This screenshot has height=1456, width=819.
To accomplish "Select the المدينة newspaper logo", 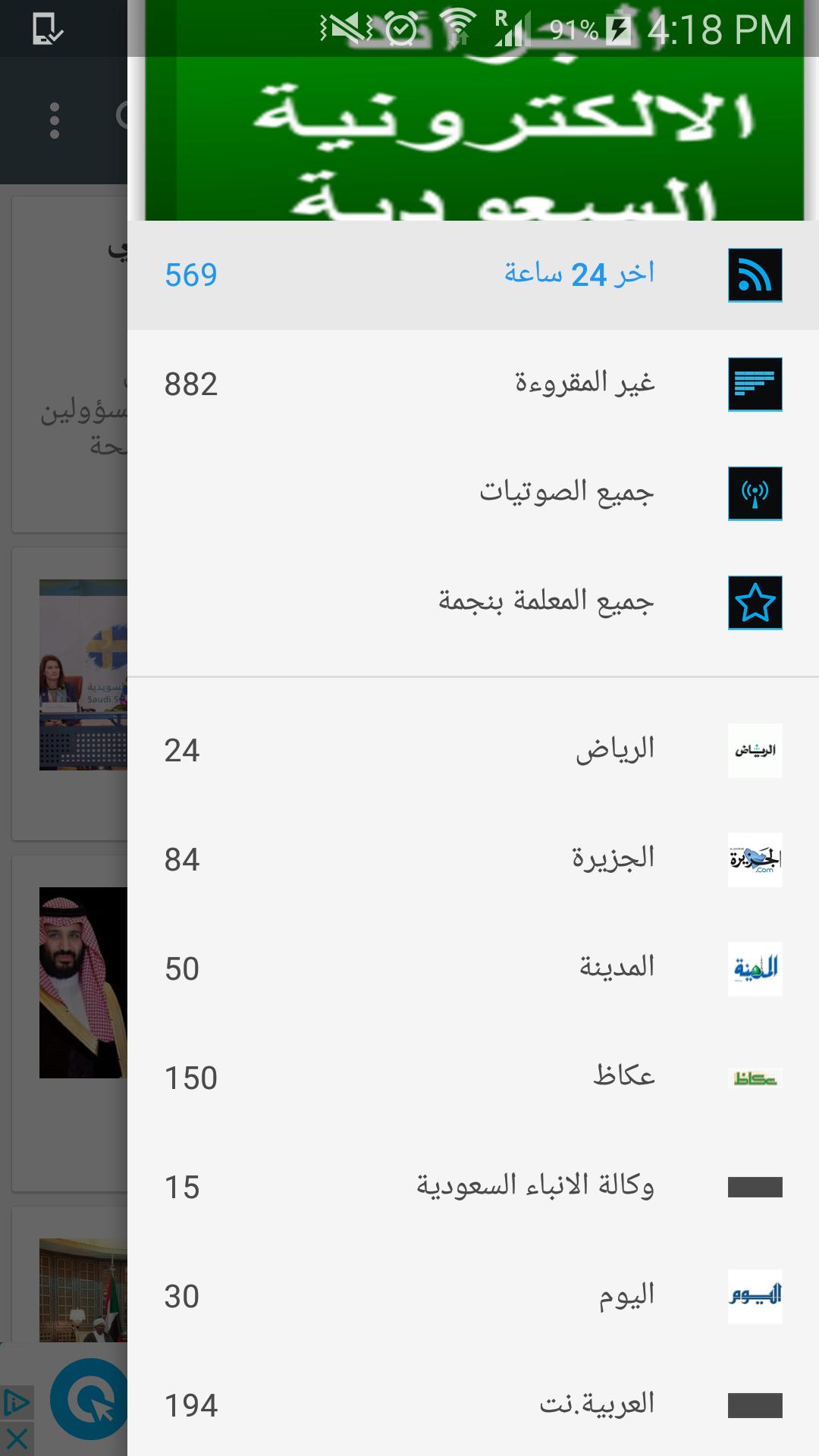I will pos(755,969).
